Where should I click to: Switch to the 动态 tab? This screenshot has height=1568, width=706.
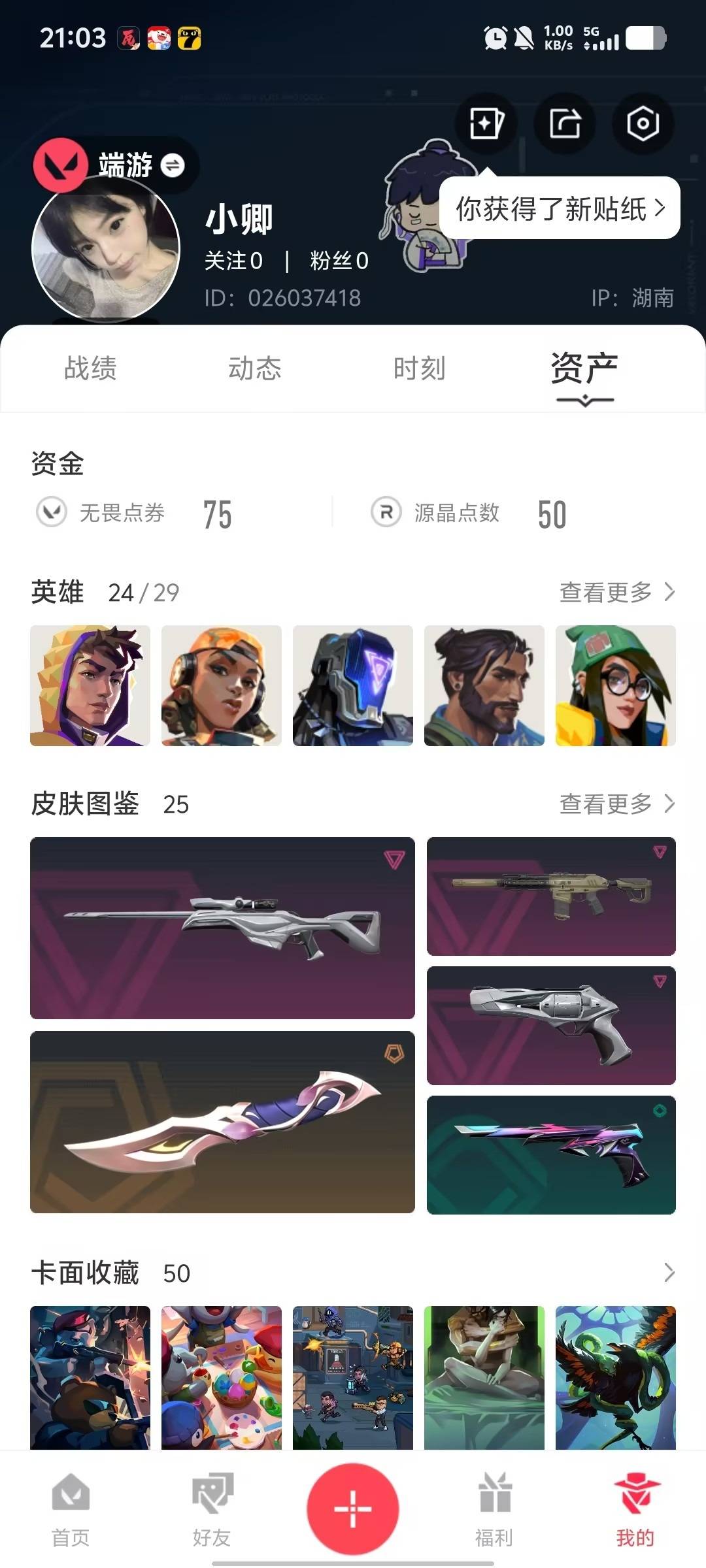point(255,369)
